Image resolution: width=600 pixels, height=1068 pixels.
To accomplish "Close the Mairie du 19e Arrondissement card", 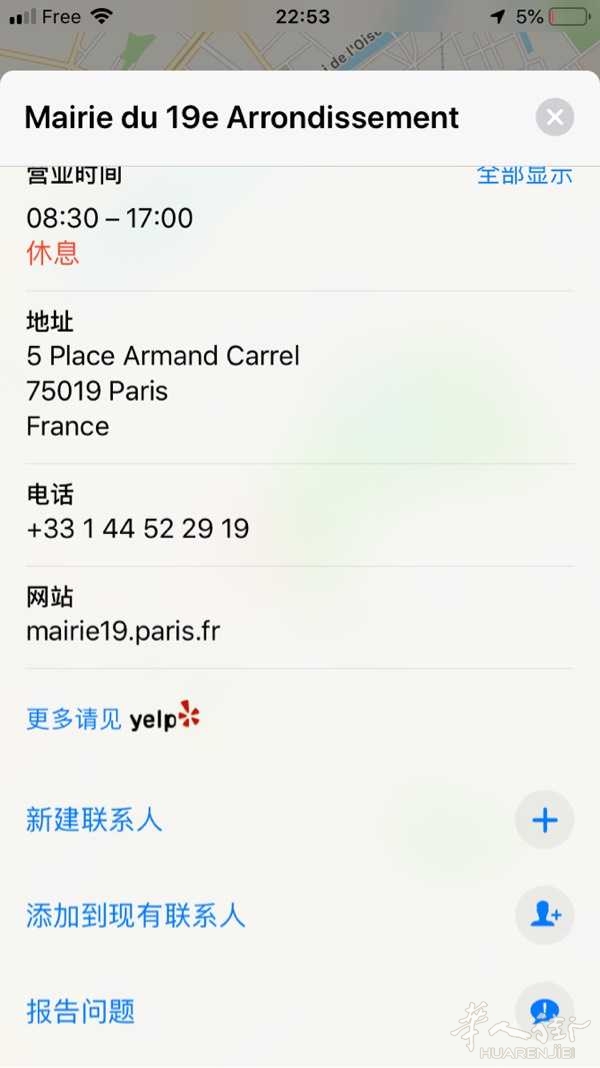I will (x=554, y=117).
